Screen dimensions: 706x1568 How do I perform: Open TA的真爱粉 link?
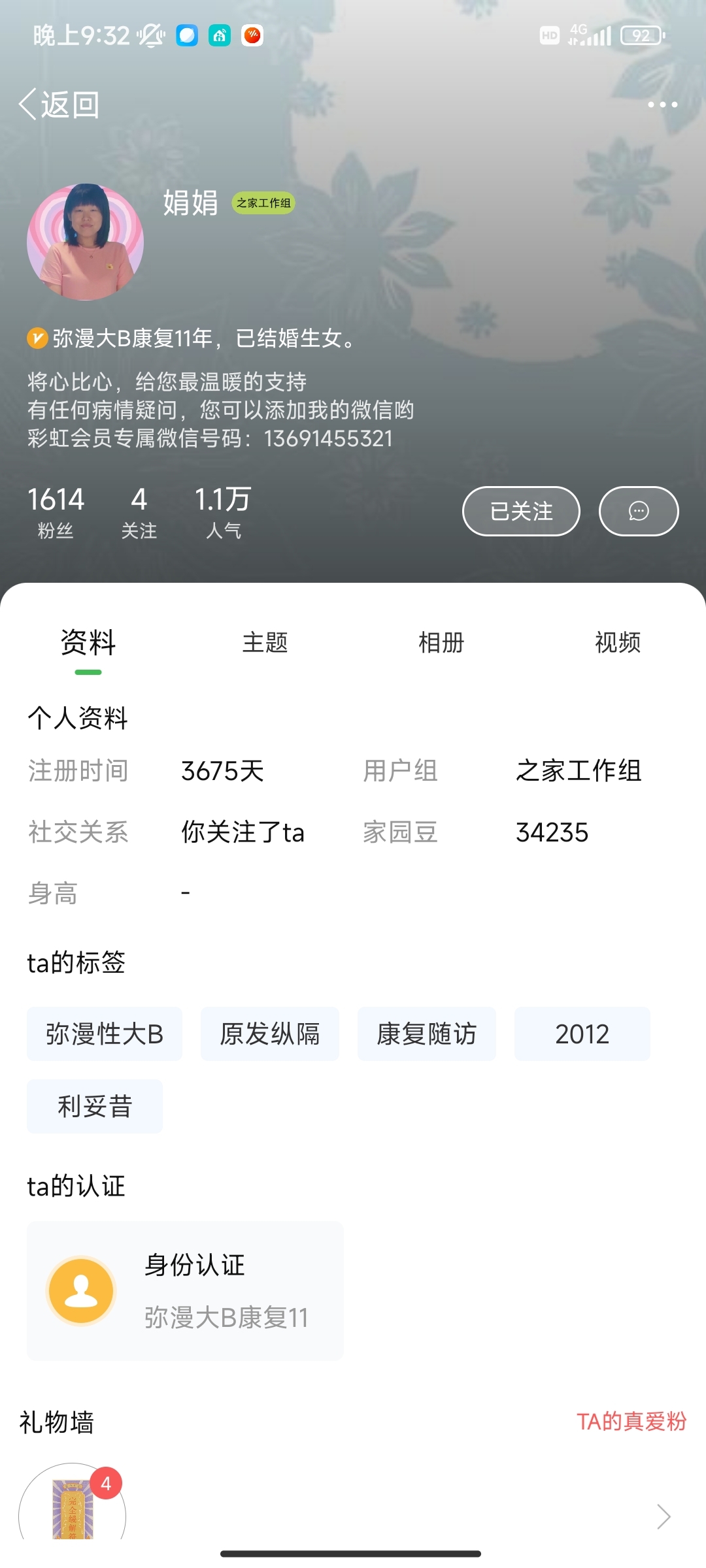pyautogui.click(x=631, y=1421)
